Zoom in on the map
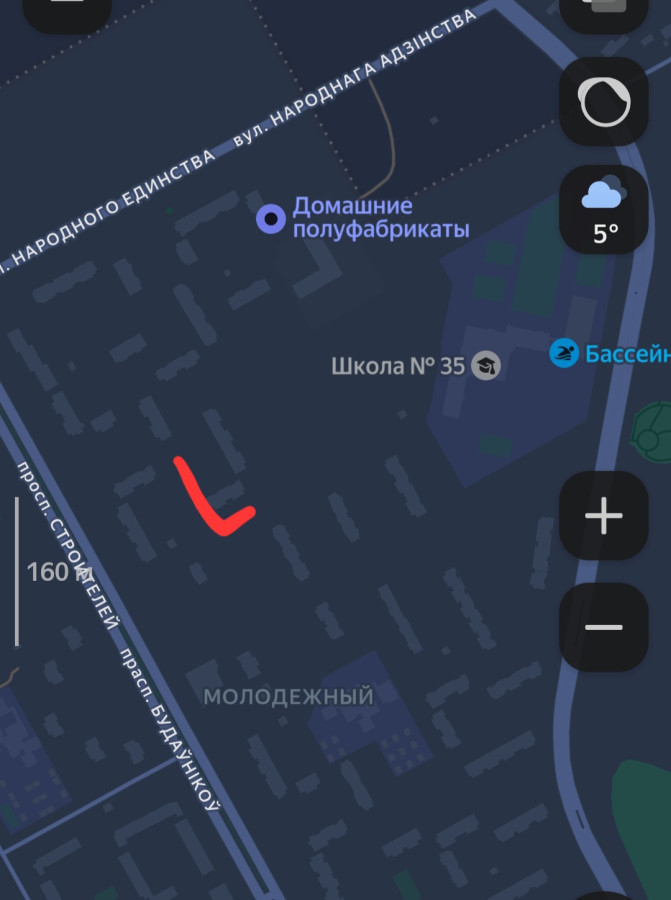The width and height of the screenshot is (671, 900). tap(603, 516)
